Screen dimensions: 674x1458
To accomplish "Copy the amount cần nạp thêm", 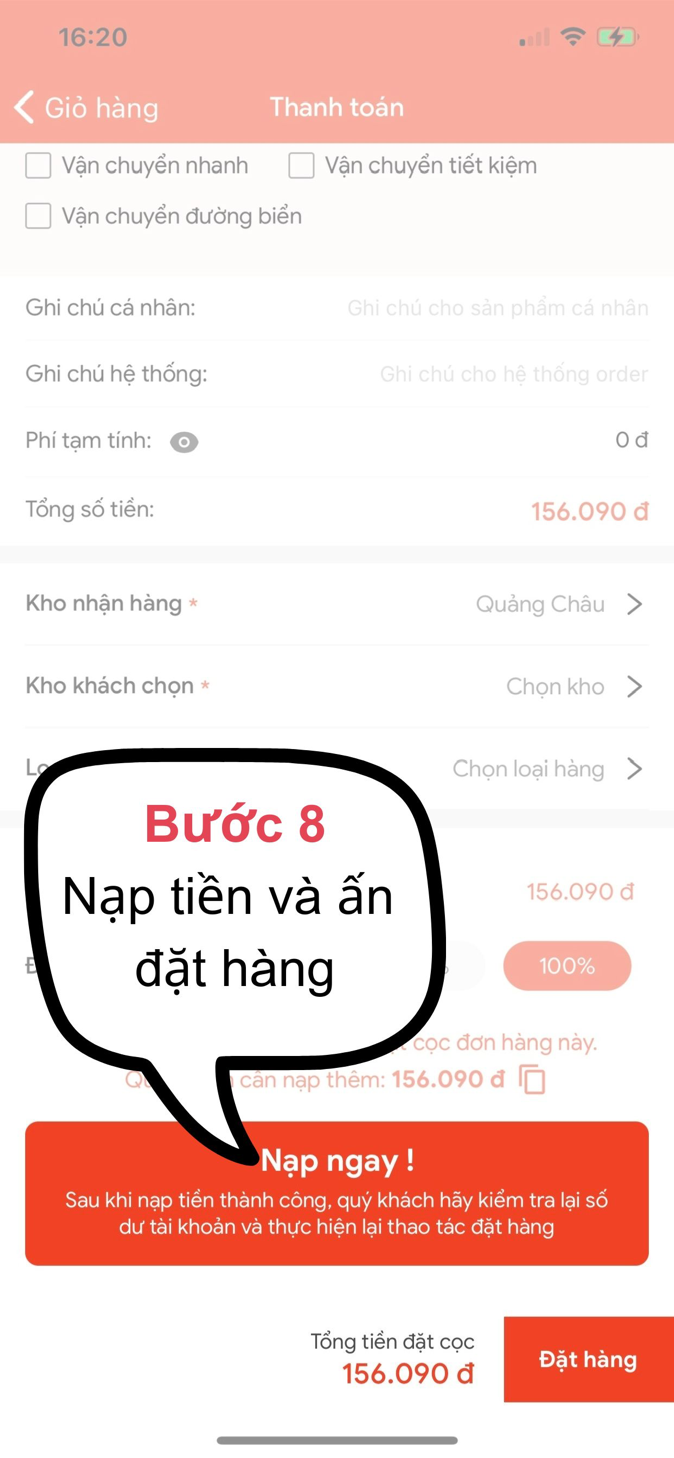I will pos(533,1080).
